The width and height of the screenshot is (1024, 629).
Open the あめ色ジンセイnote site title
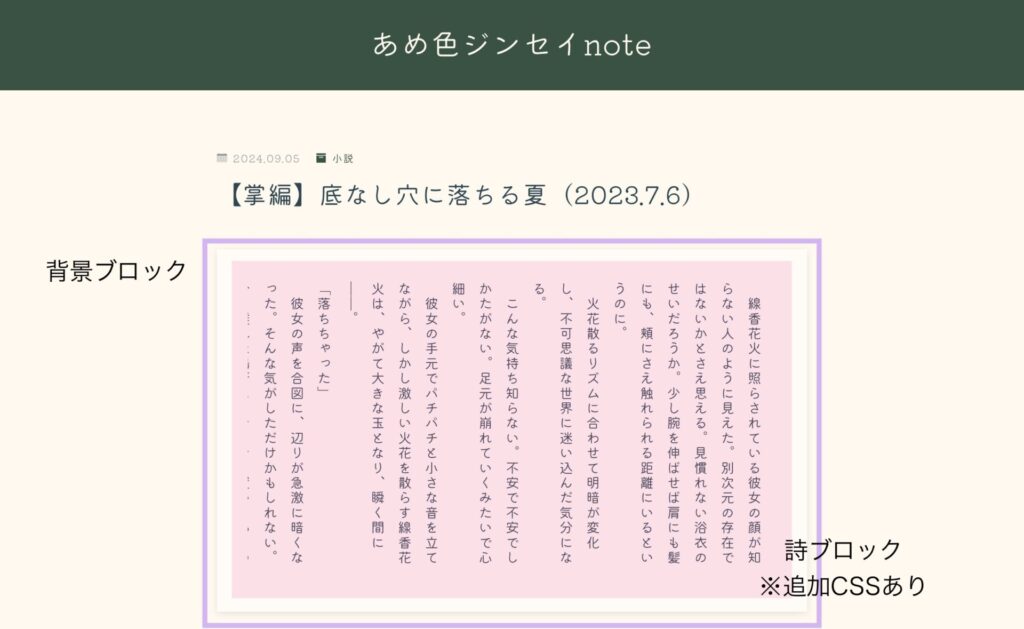[511, 44]
